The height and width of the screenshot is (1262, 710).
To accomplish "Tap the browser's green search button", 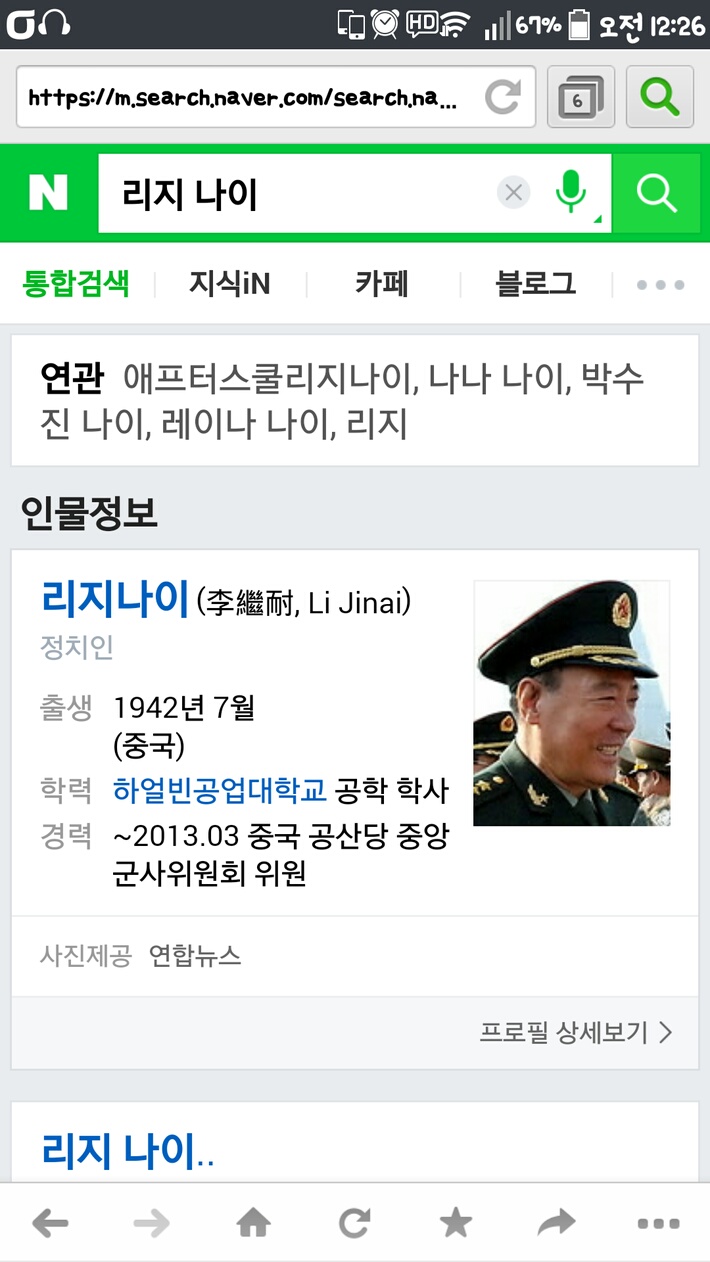I will [659, 98].
